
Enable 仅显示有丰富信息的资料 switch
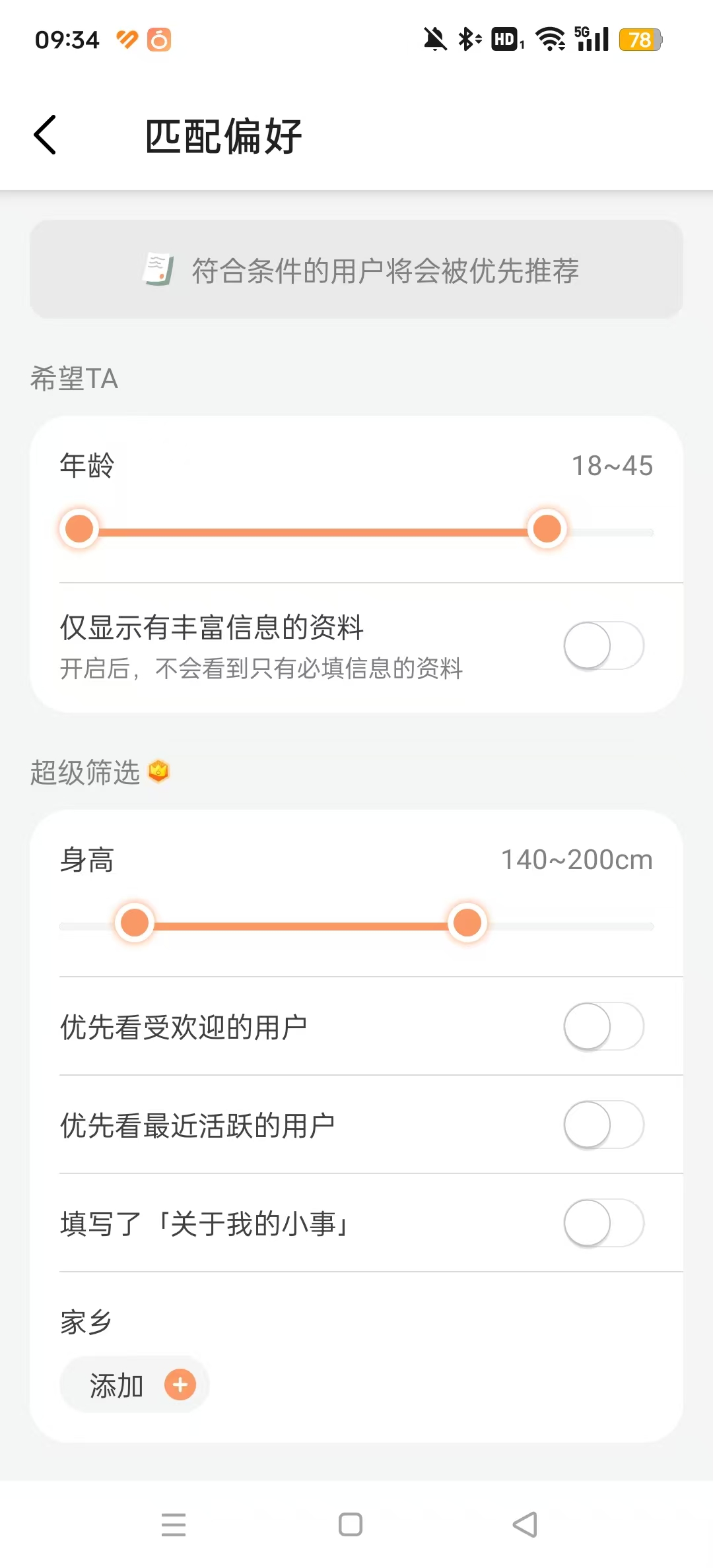point(603,645)
